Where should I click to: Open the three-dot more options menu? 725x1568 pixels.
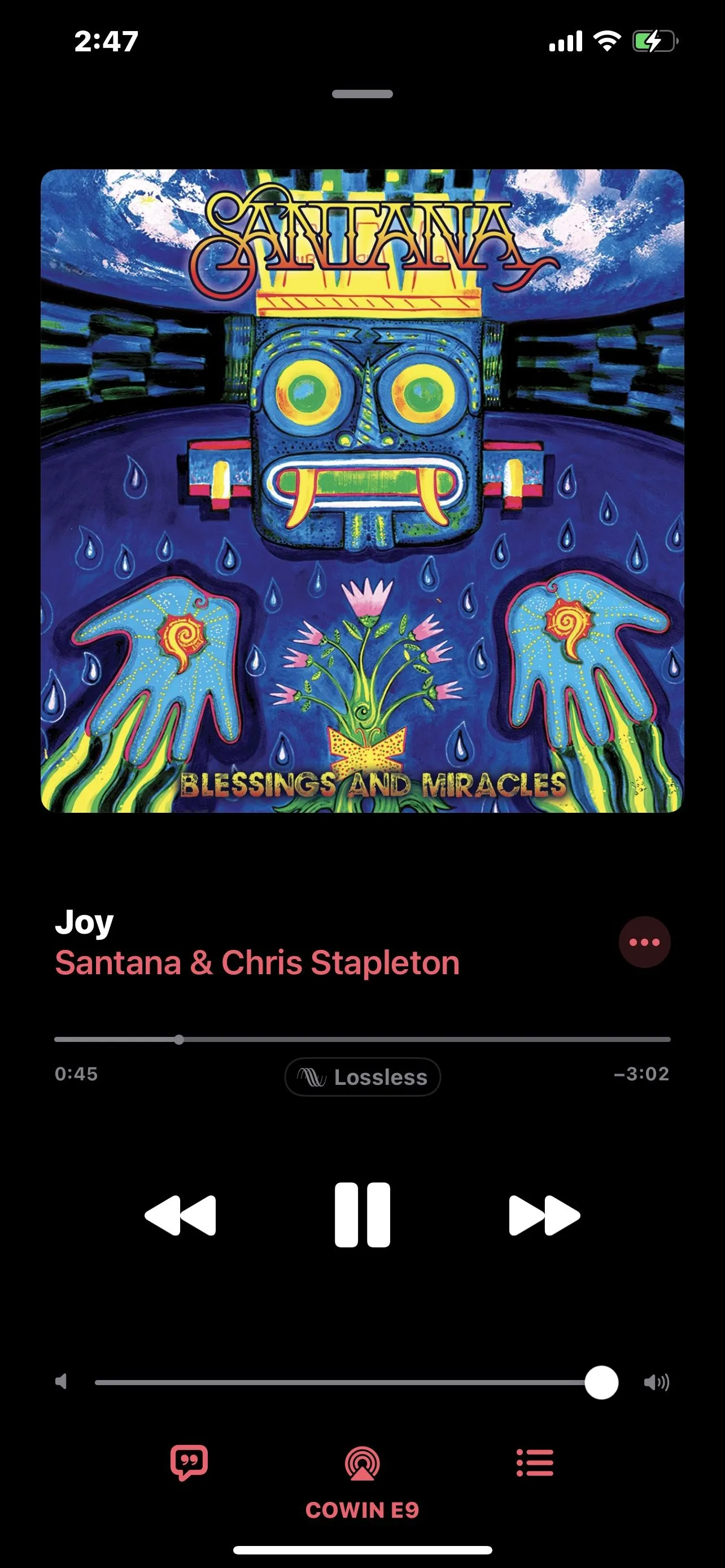click(x=644, y=942)
